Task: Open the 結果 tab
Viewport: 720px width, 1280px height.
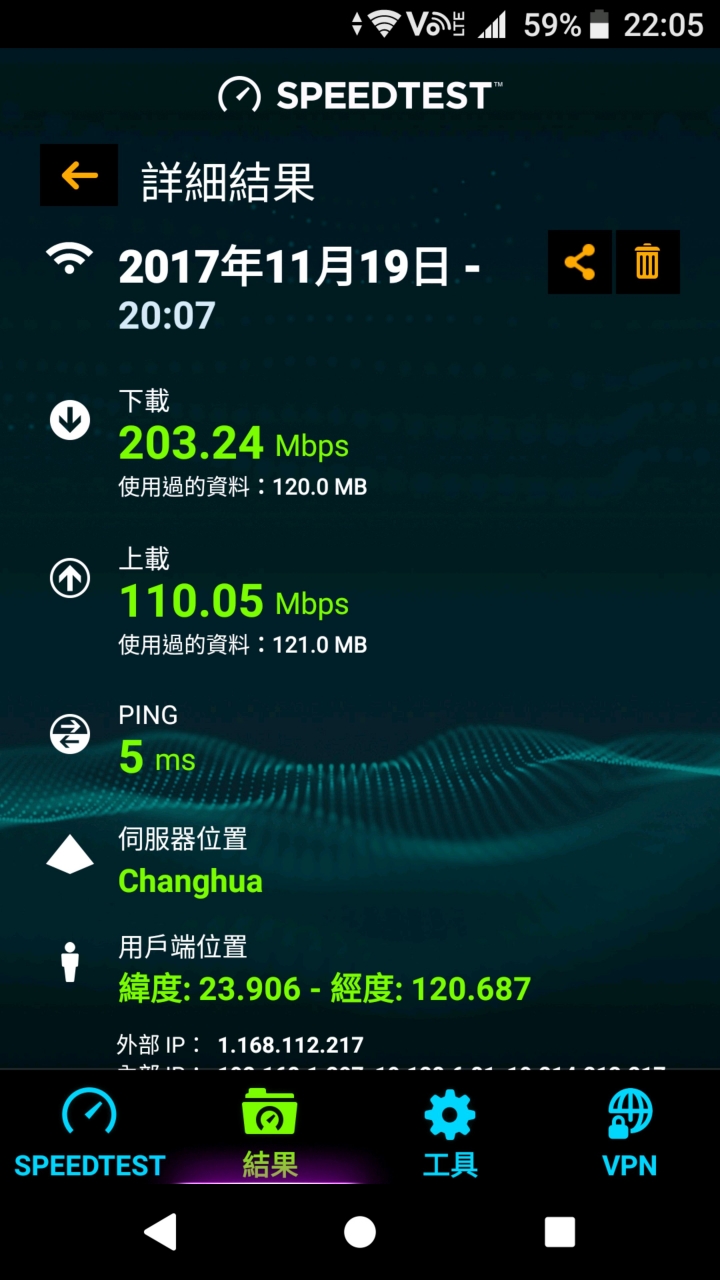Action: coord(270,1133)
